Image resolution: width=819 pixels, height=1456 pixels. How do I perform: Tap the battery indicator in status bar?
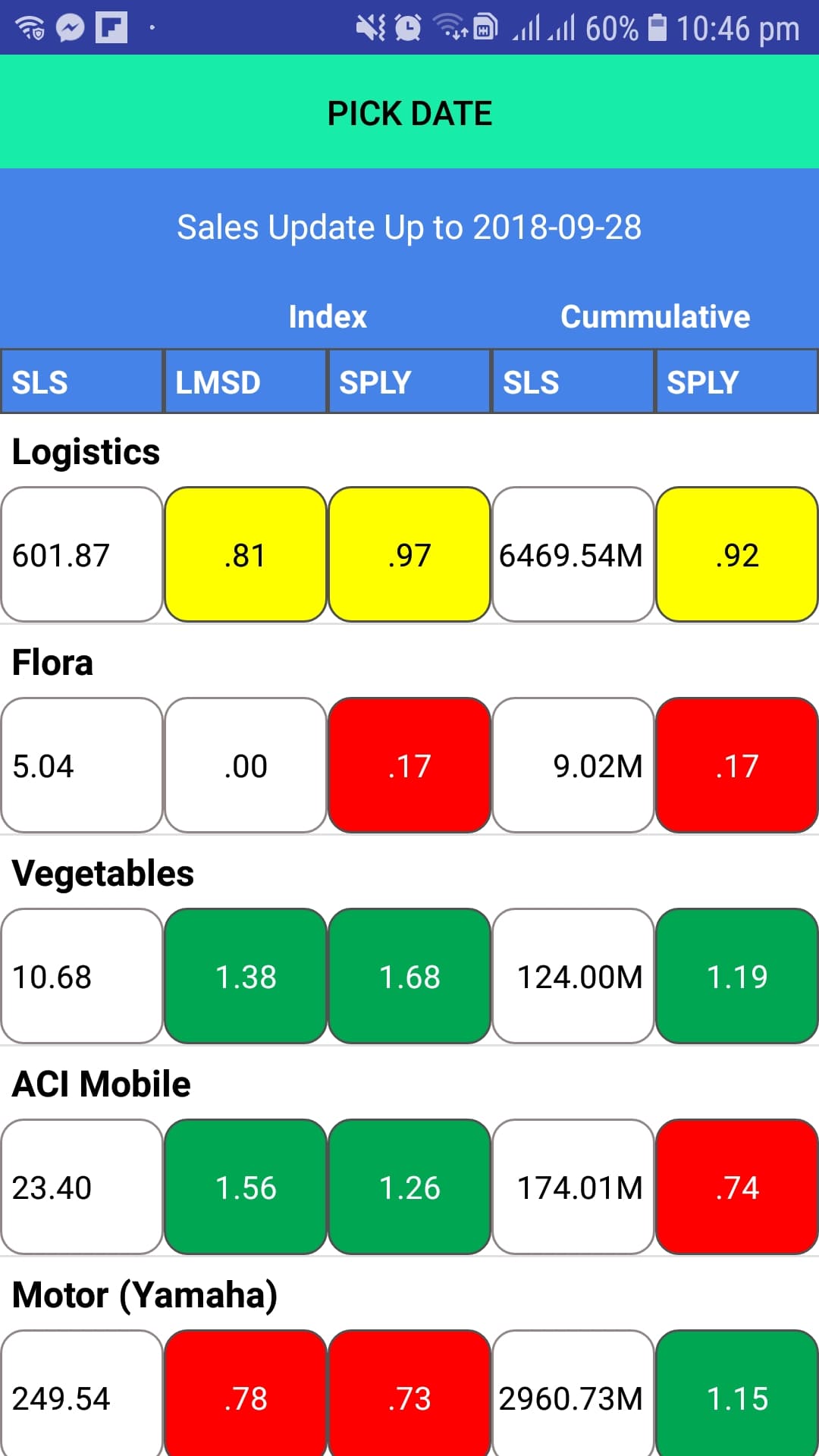[x=657, y=27]
